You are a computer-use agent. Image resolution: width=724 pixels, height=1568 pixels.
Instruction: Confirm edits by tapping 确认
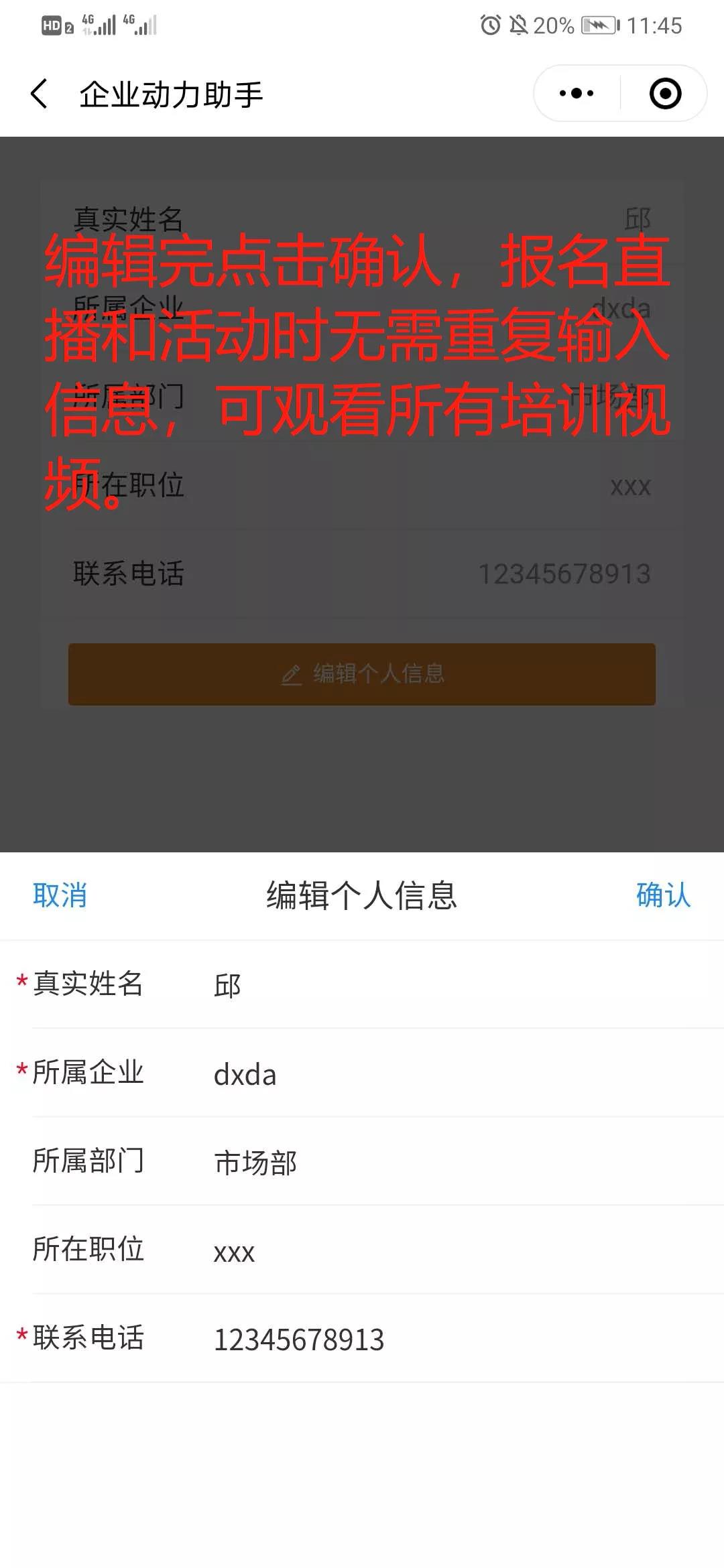pyautogui.click(x=664, y=896)
